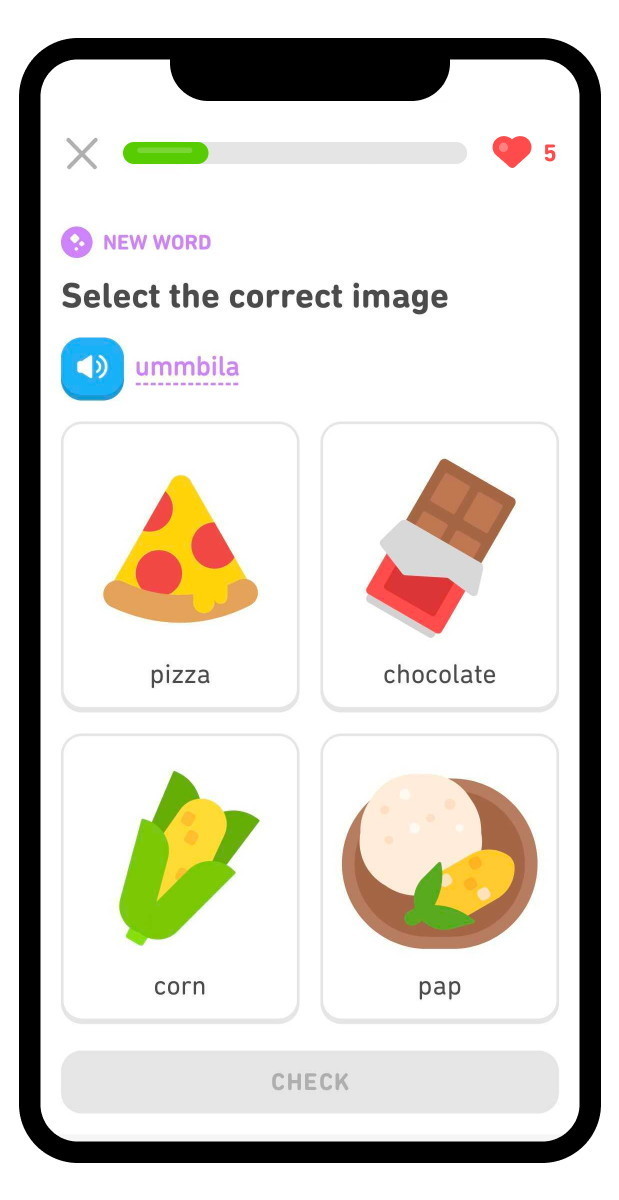Close the lesson with the X
Screen dimensions: 619x1200
tap(82, 153)
